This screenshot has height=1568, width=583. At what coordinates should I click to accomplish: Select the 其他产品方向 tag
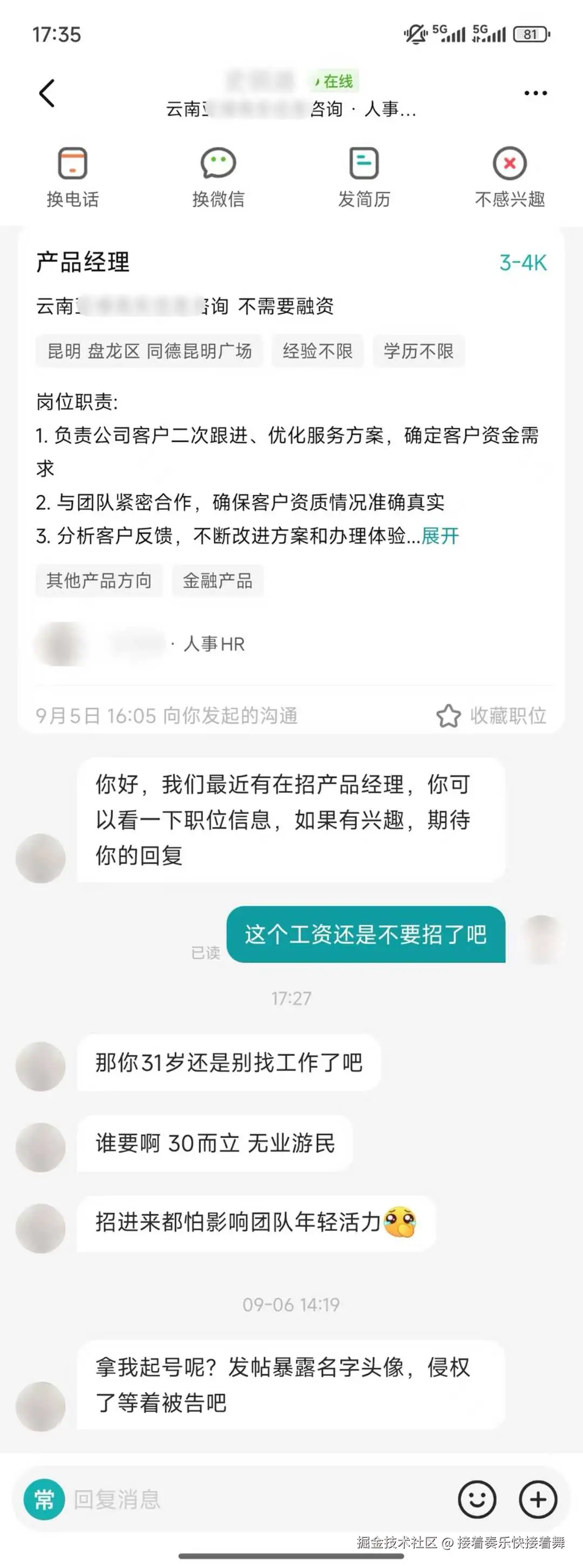(99, 582)
